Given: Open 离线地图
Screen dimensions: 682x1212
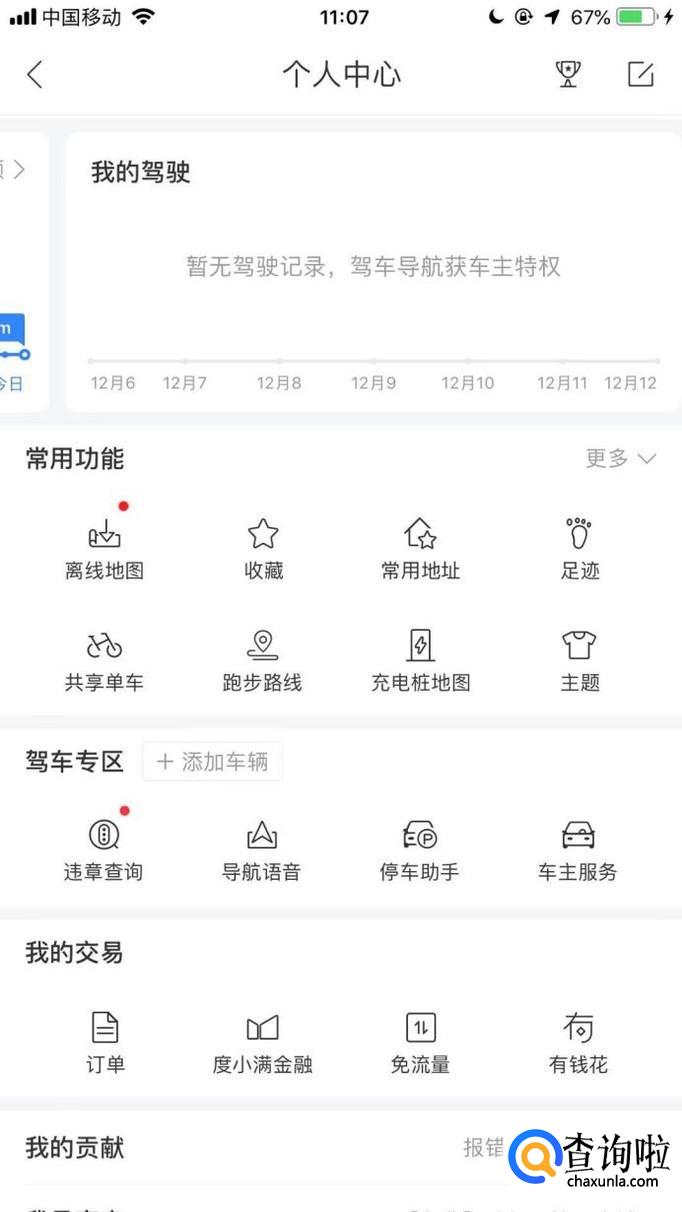Looking at the screenshot, I should coord(104,548).
